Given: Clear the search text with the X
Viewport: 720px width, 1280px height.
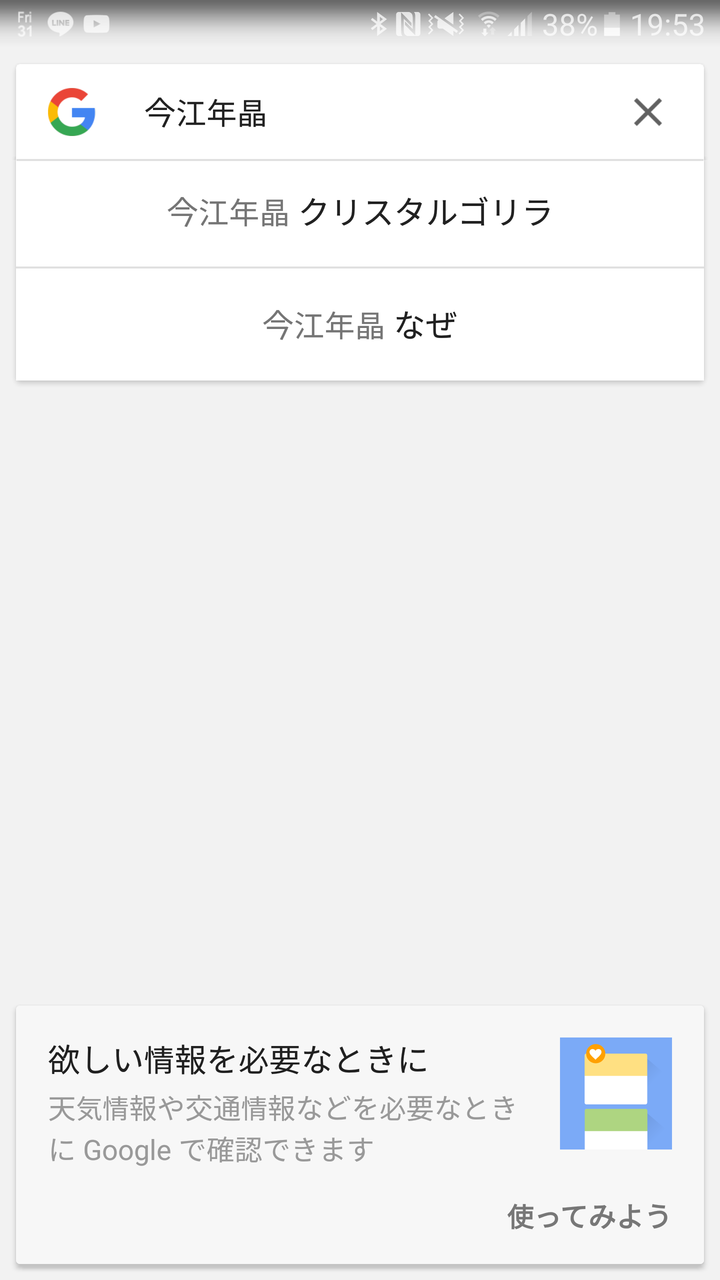Looking at the screenshot, I should click(648, 113).
